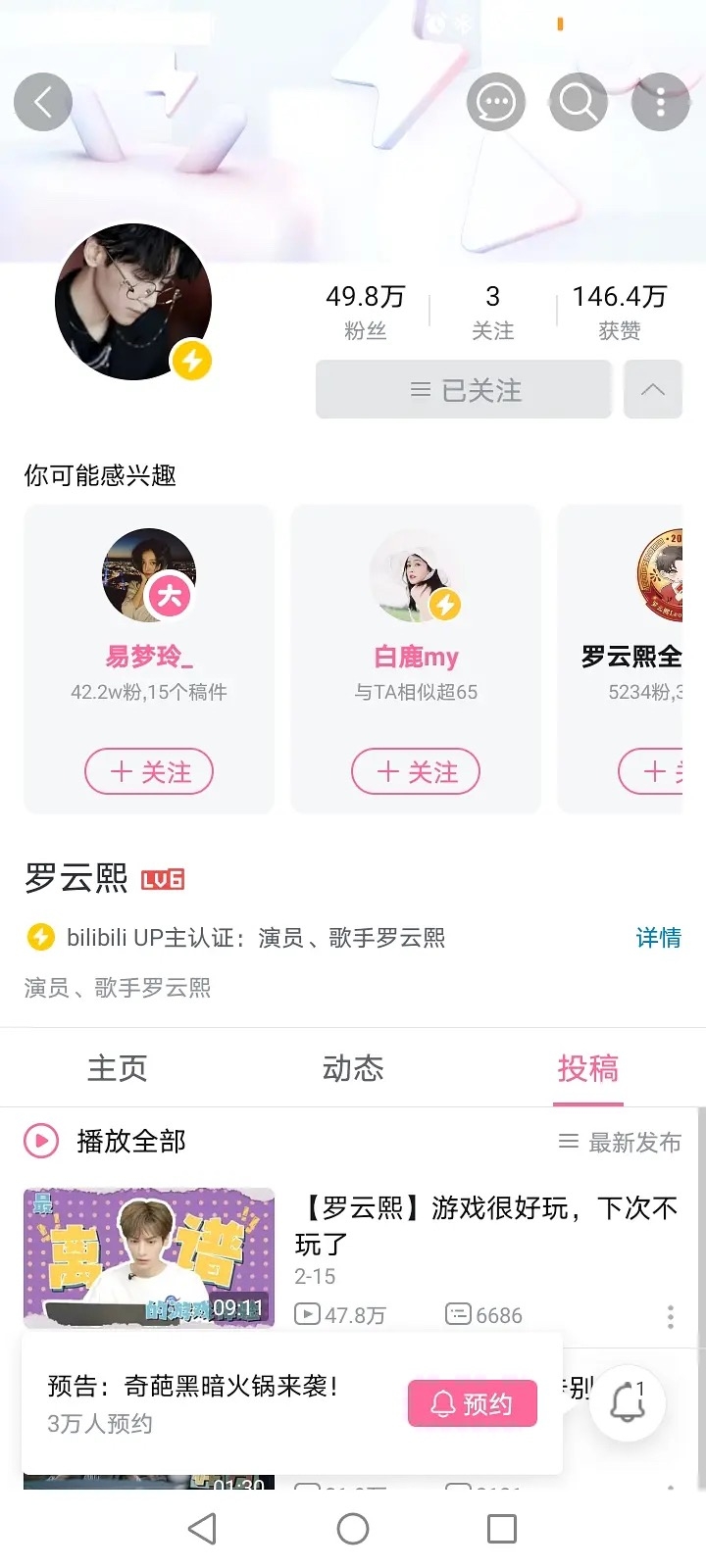
Task: Follow 易梦玲_ from suggestions
Action: click(x=149, y=772)
